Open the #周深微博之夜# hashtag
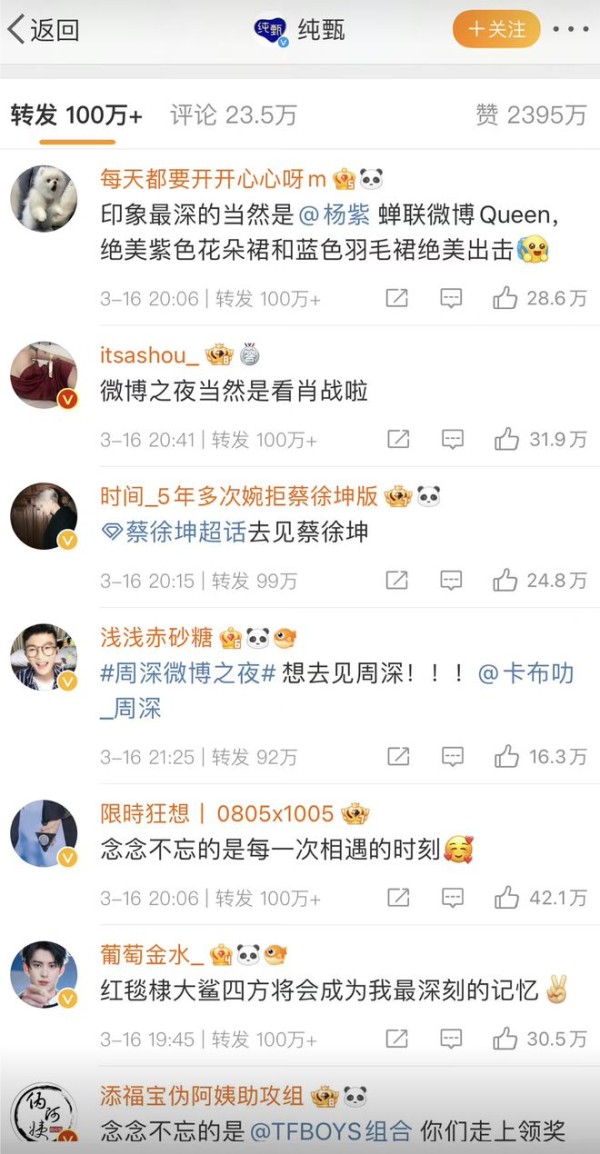This screenshot has width=600, height=1154. (188, 673)
